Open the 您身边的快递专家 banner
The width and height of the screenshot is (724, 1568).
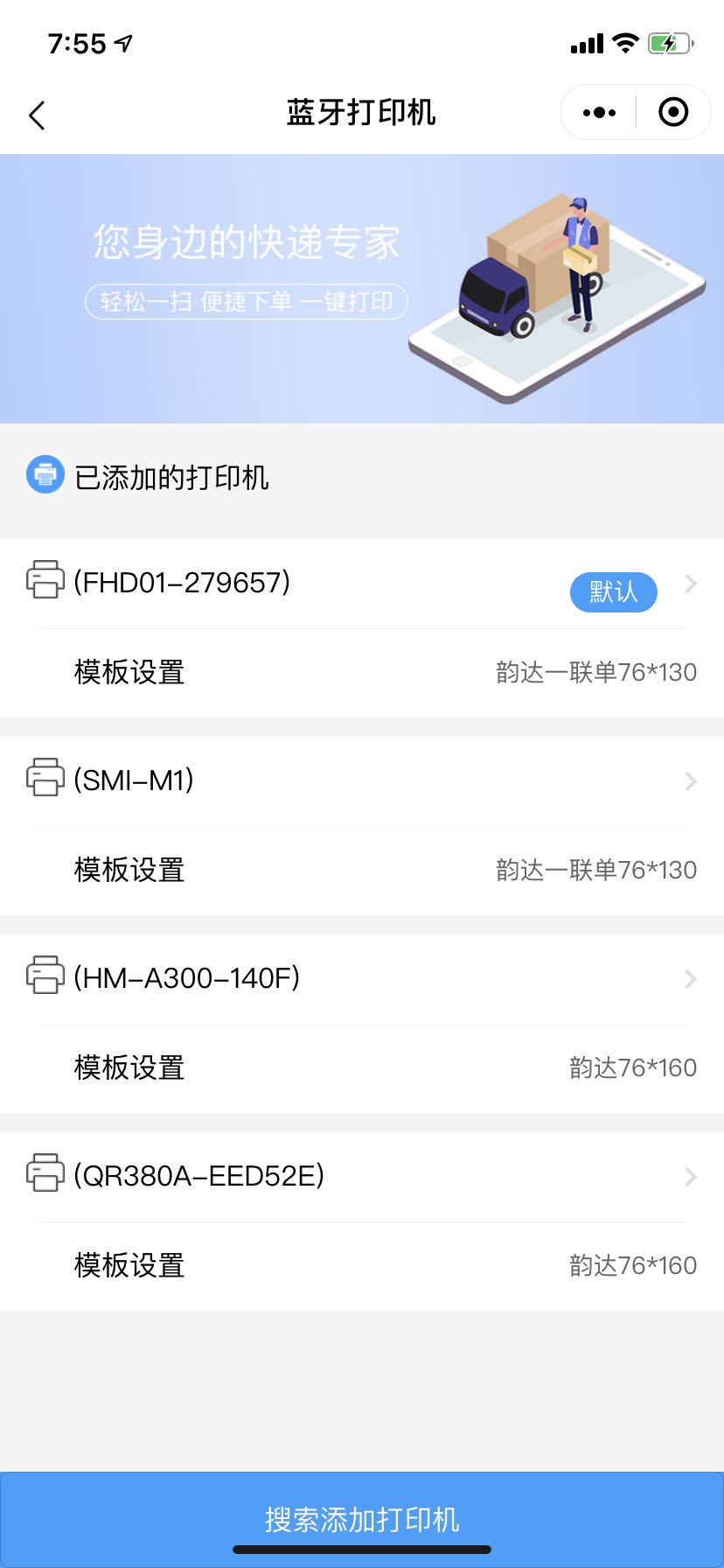(x=362, y=289)
